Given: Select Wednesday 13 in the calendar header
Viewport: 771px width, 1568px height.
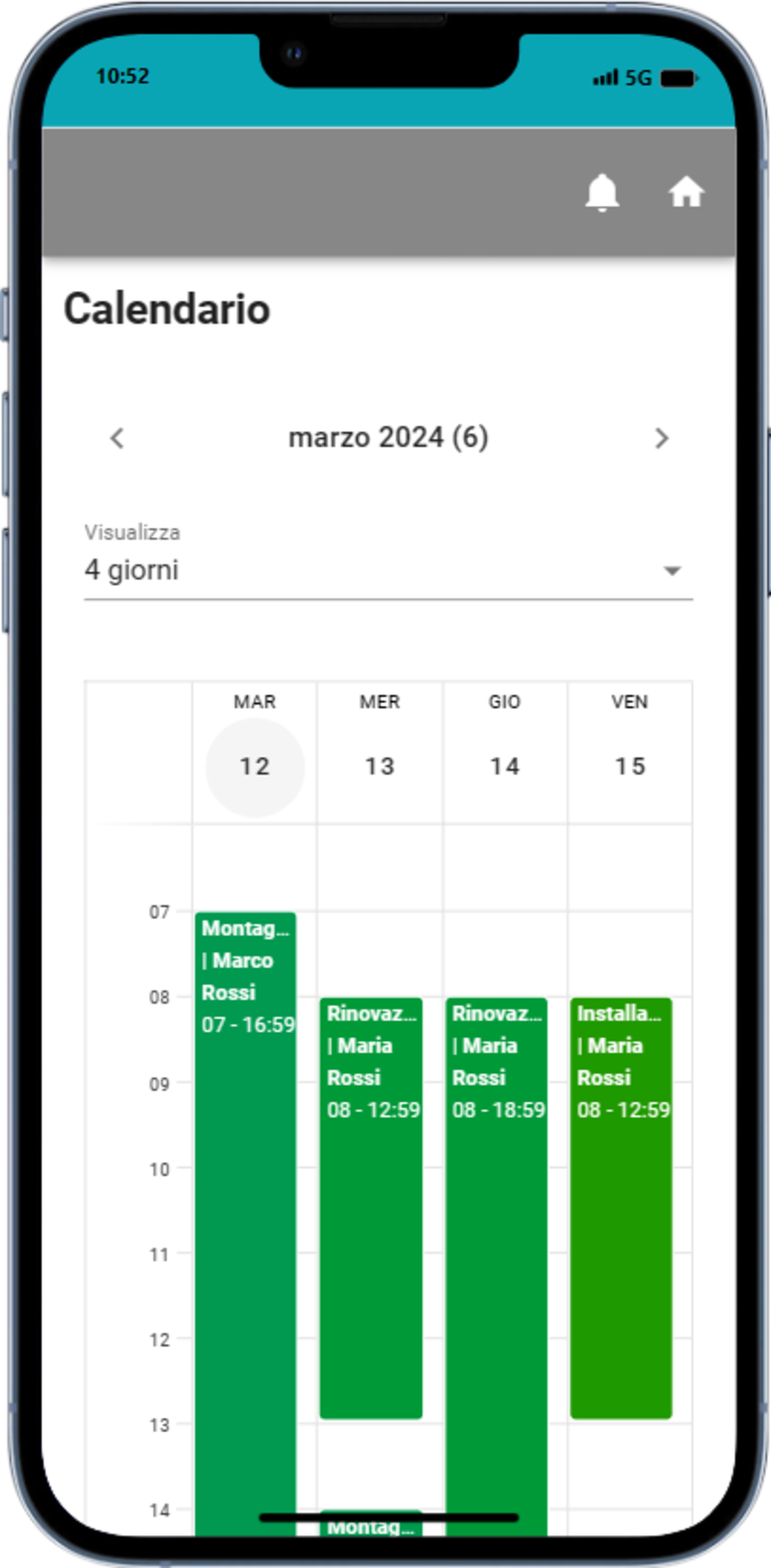Looking at the screenshot, I should coord(380,767).
